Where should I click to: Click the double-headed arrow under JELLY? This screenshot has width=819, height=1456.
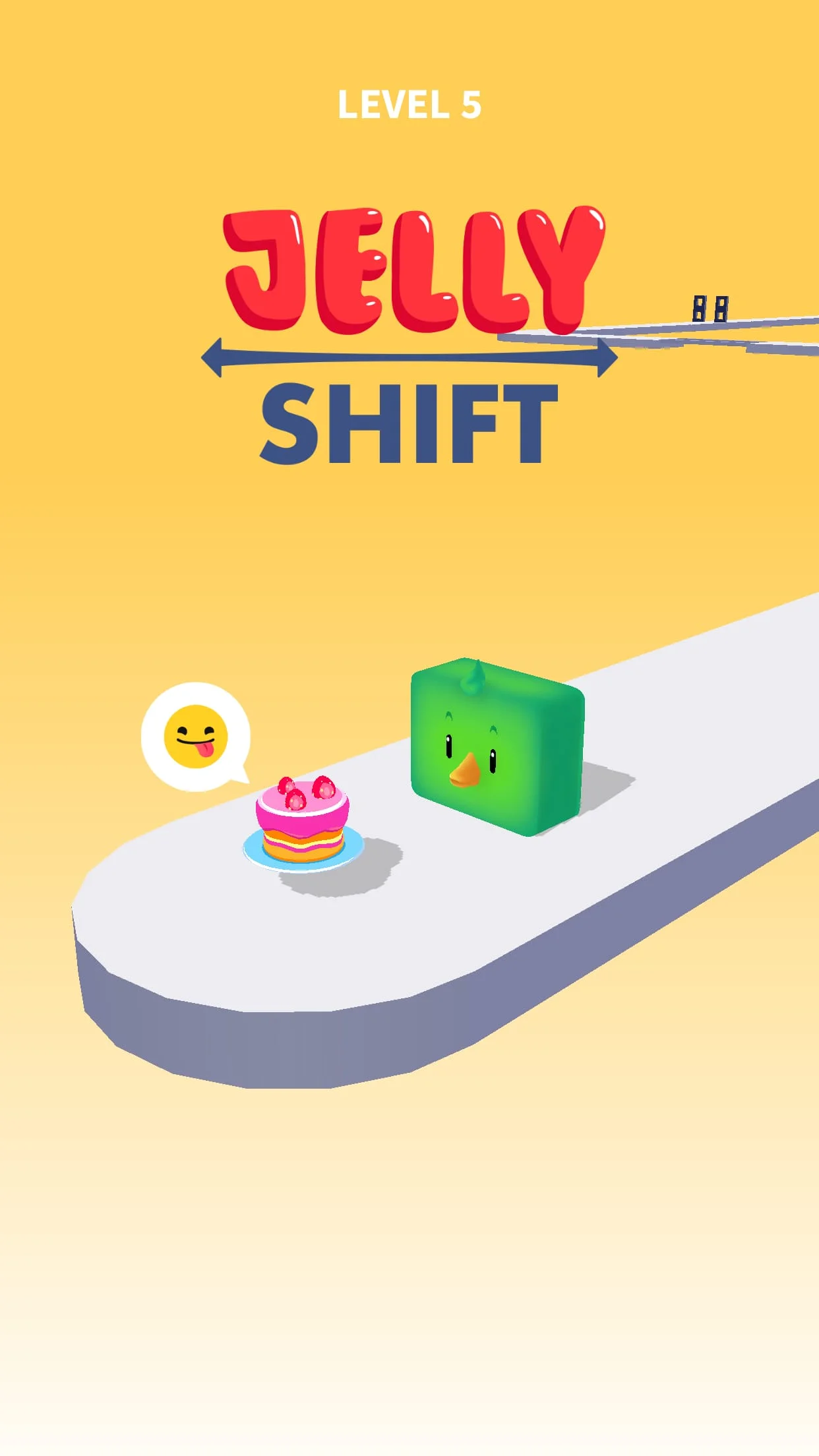[x=412, y=355]
